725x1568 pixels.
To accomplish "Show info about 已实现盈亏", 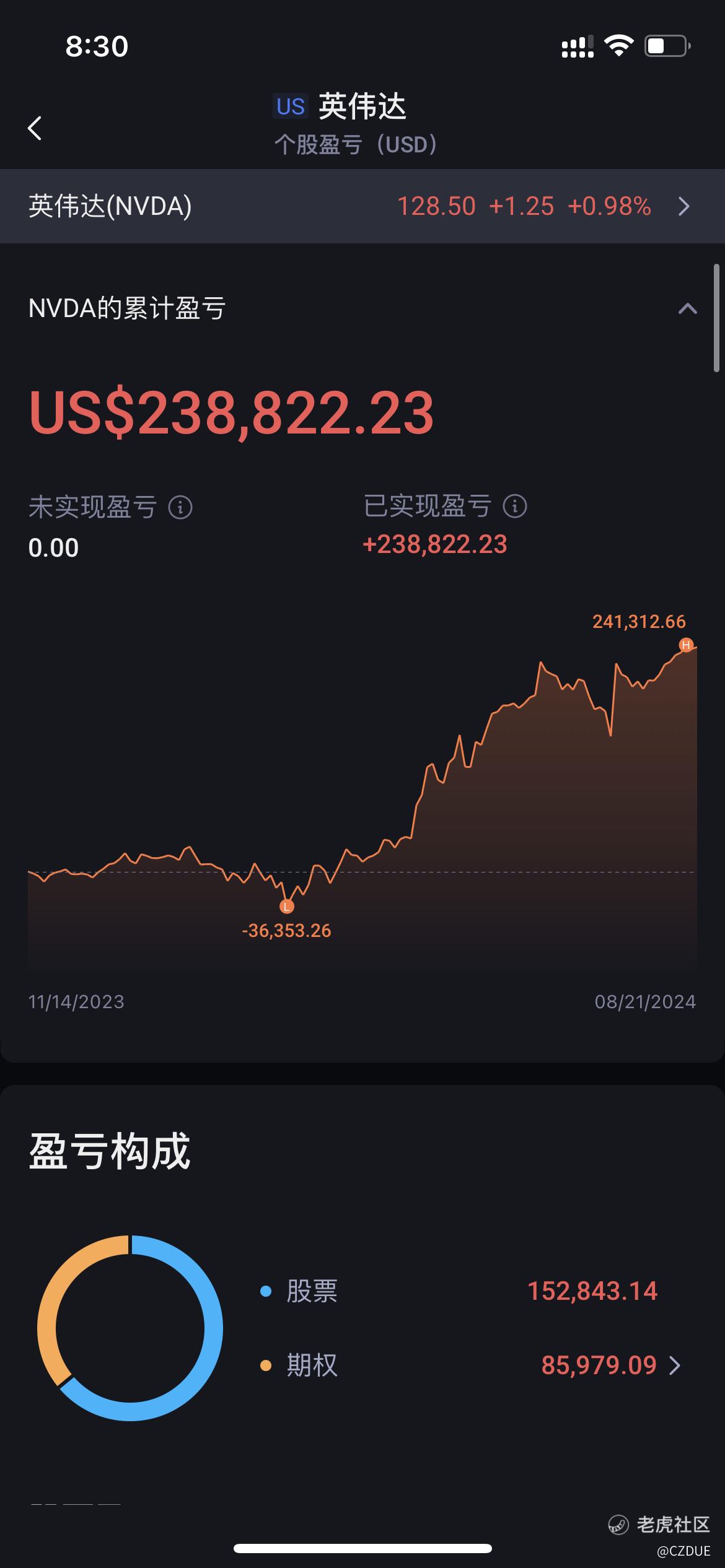I will 515,506.
